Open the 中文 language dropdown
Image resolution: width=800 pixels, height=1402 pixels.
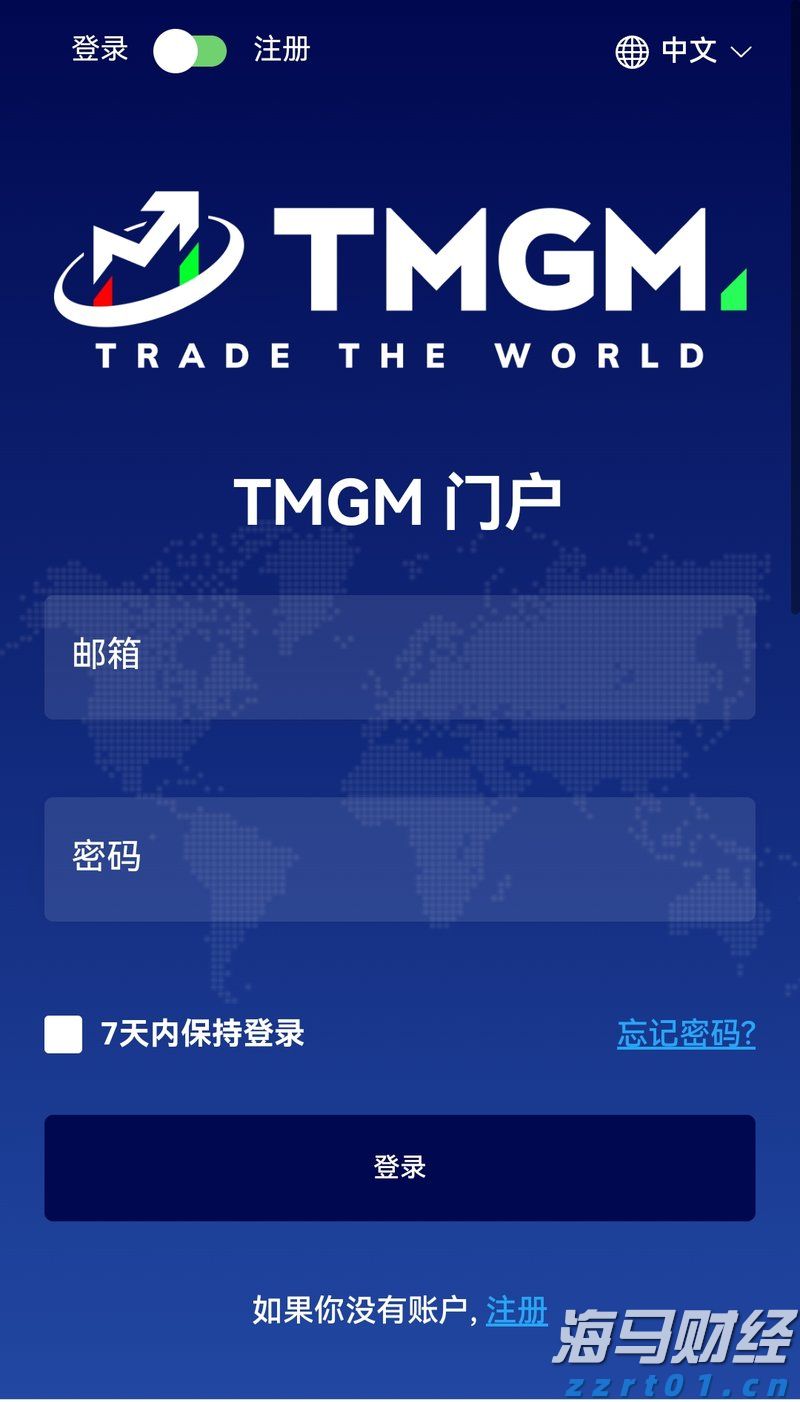pos(683,51)
